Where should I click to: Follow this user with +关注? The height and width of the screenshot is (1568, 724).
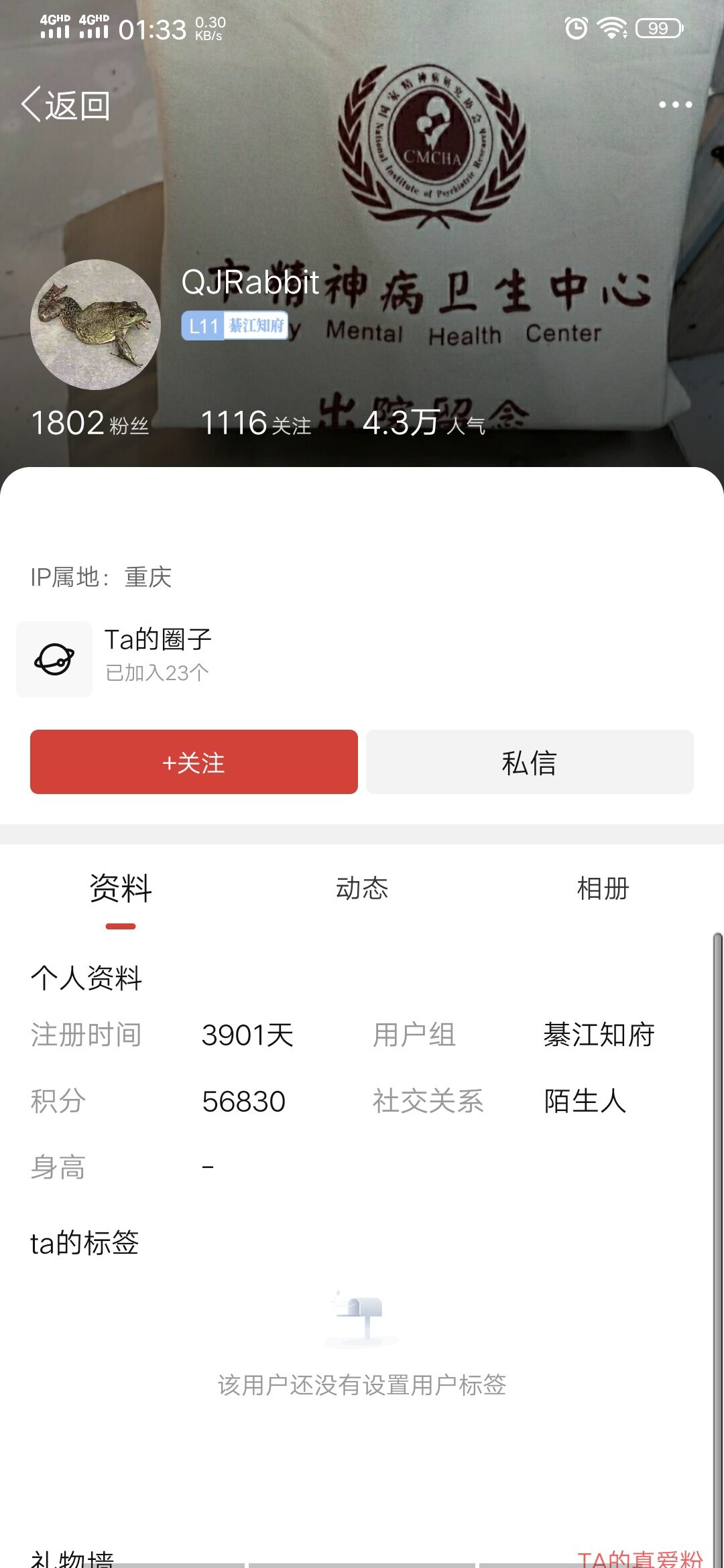coord(194,762)
